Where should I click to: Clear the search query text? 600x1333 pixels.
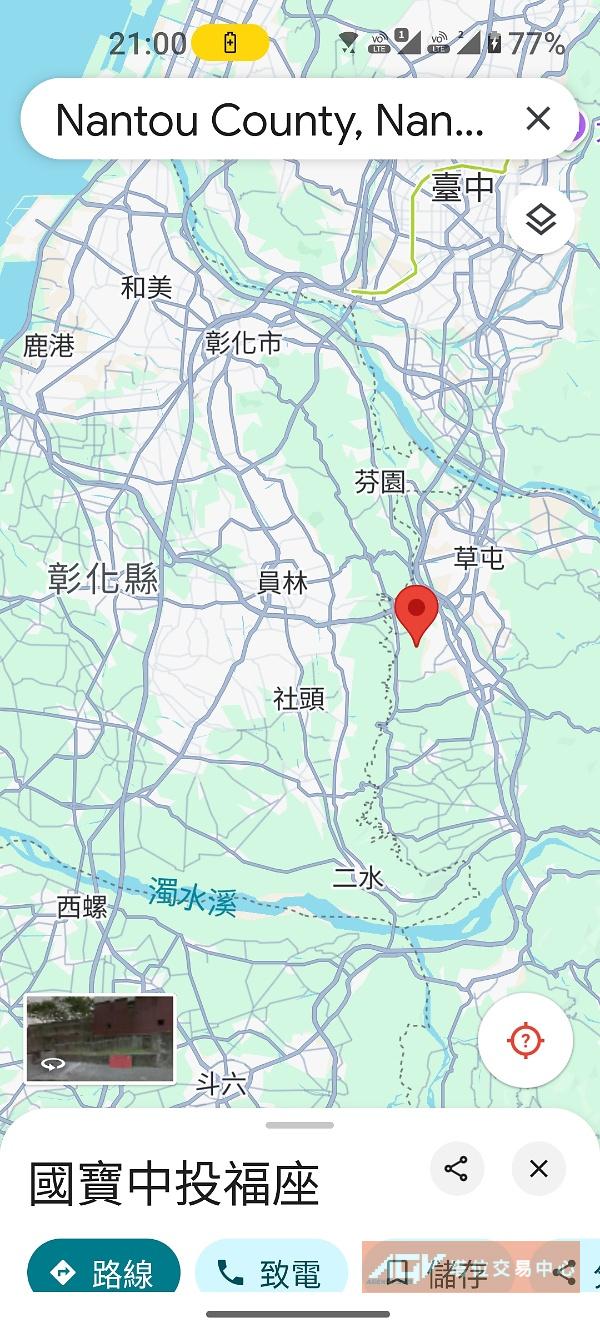(538, 120)
